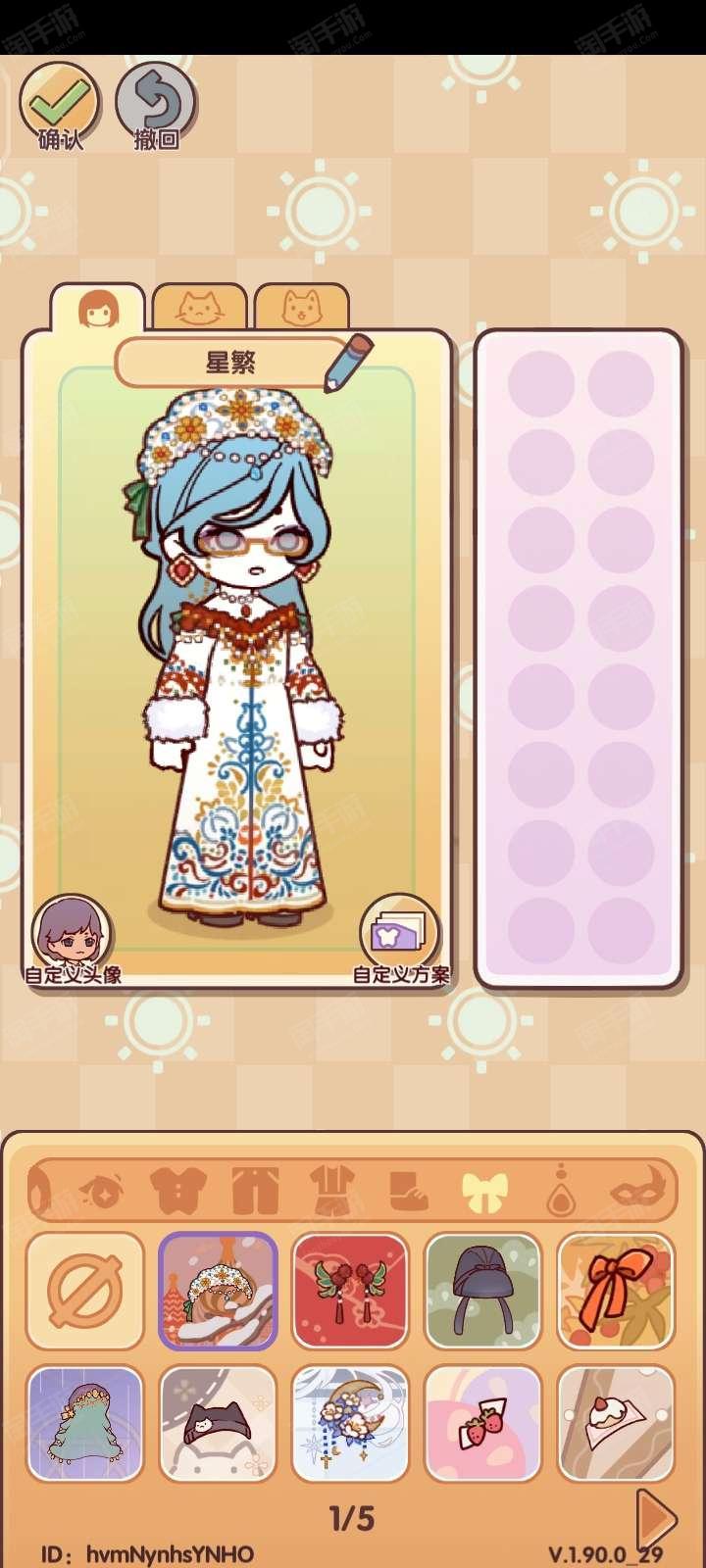Confirm the outfit with 确认
This screenshot has height=1568, width=706.
click(x=59, y=106)
